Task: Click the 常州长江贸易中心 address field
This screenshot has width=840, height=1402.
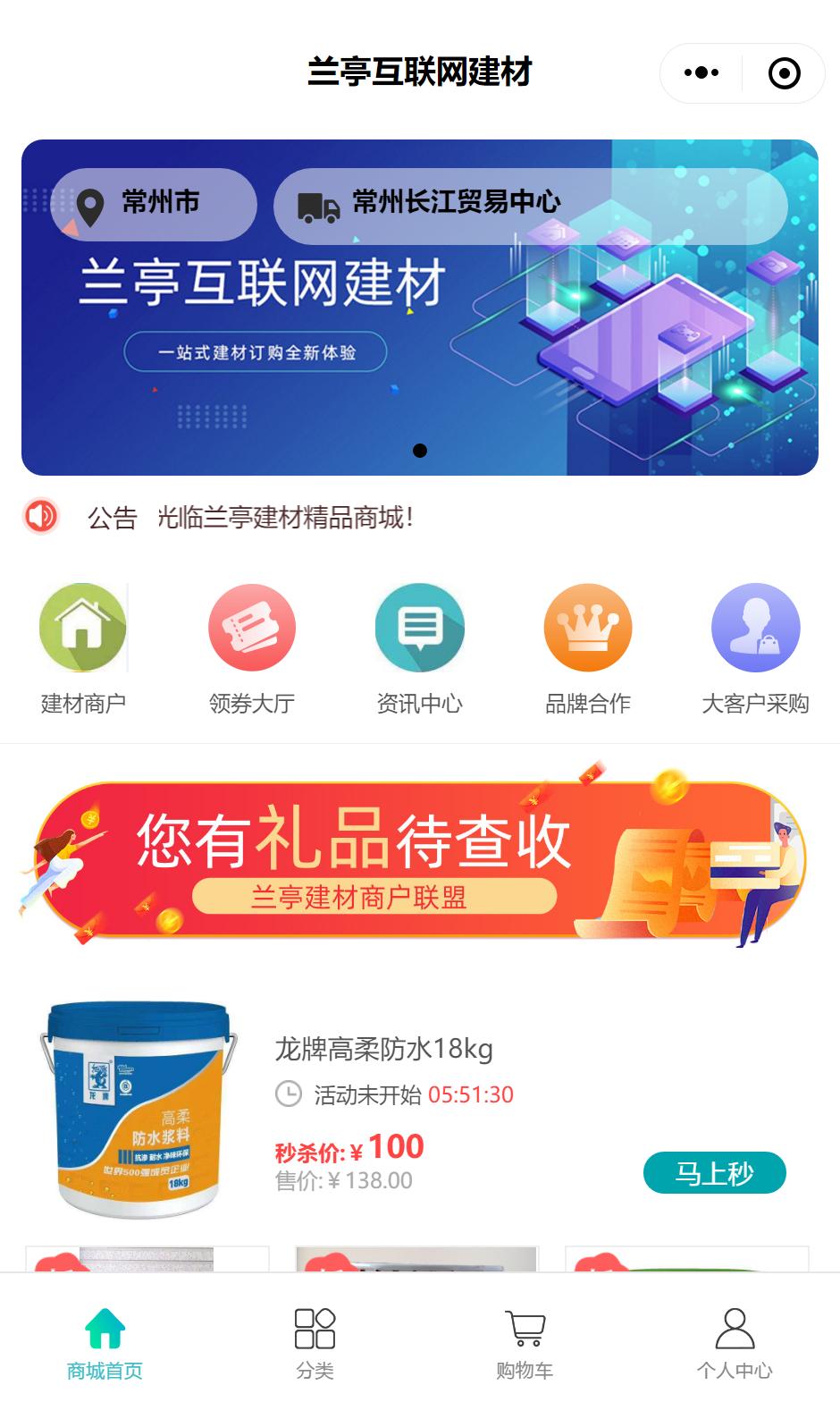Action: coord(458,204)
